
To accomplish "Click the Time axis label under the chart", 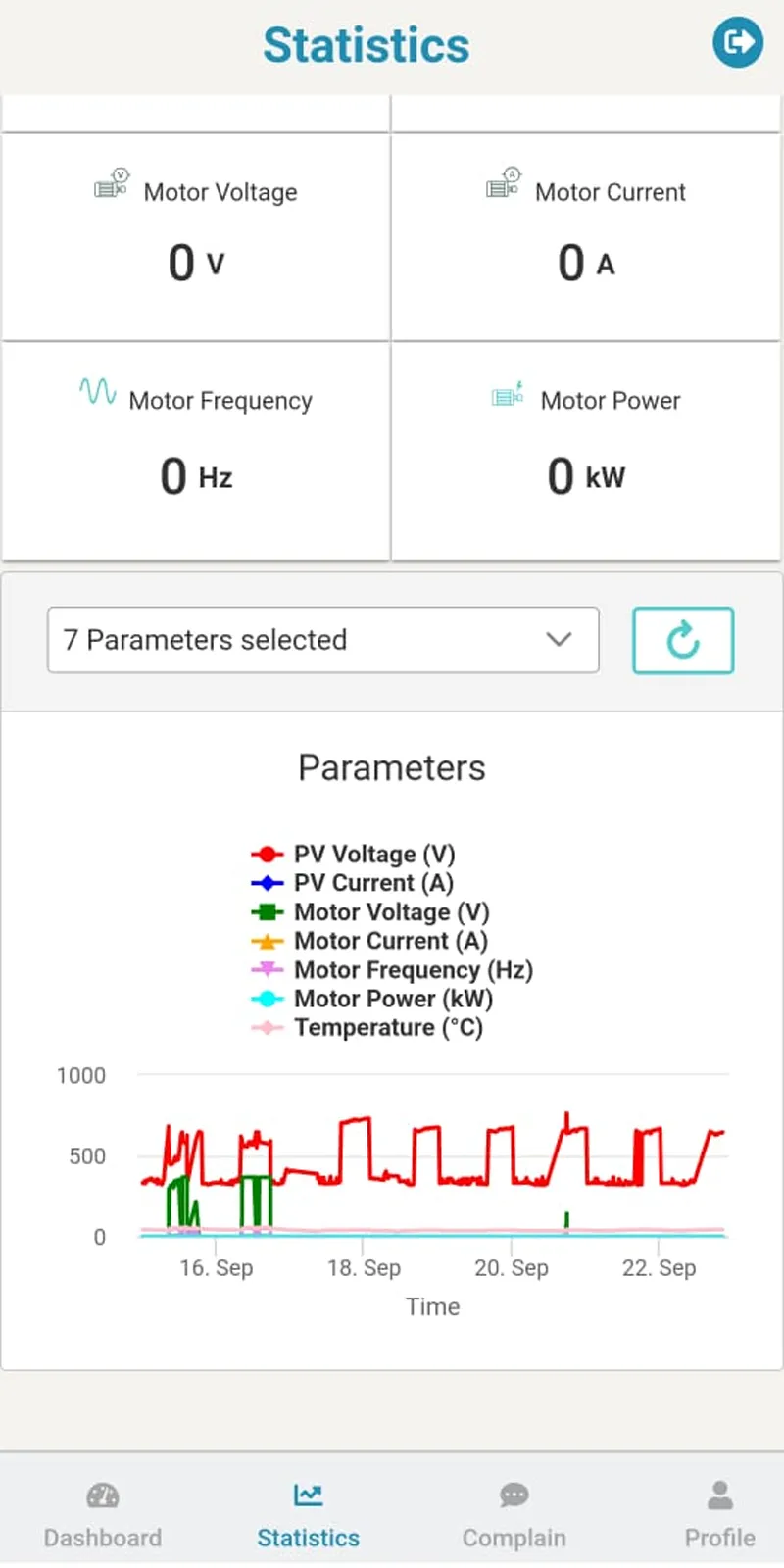I will point(432,1306).
